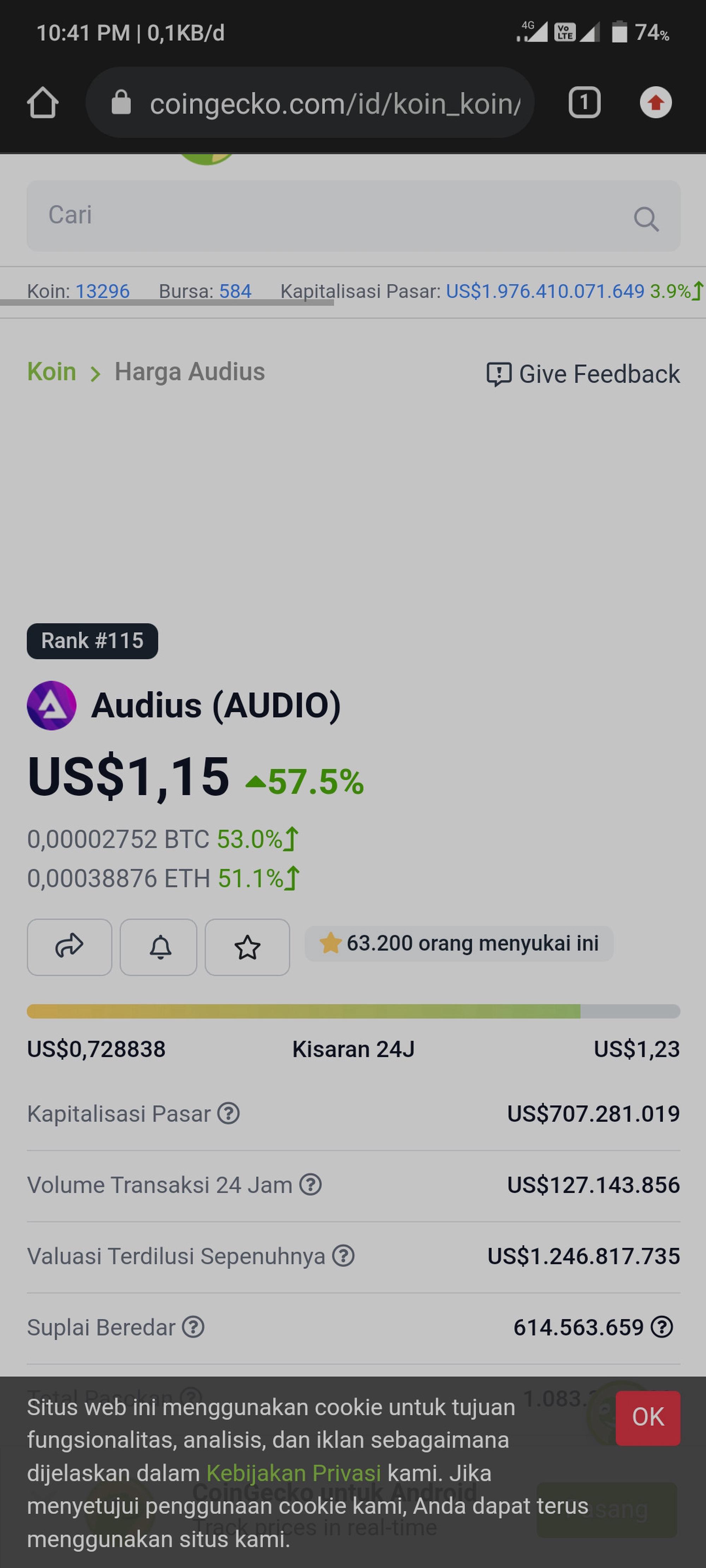Share the Audius coin page
This screenshot has height=1568, width=706.
70,947
